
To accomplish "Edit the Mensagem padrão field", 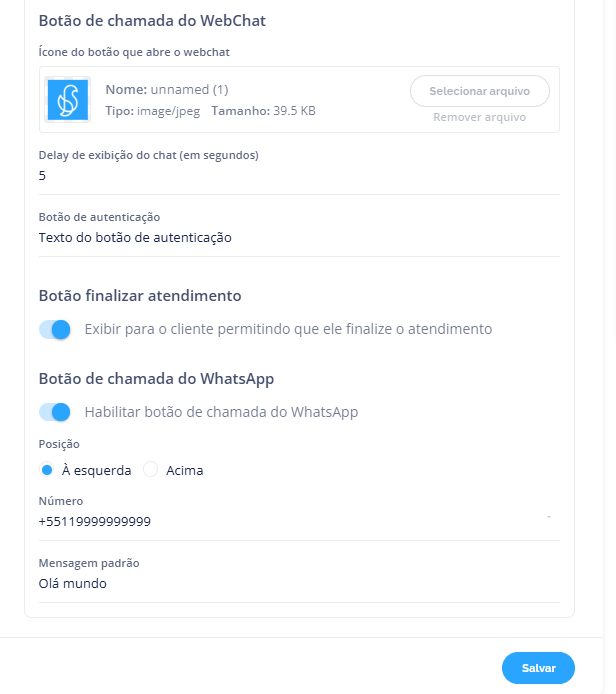I will 298,584.
